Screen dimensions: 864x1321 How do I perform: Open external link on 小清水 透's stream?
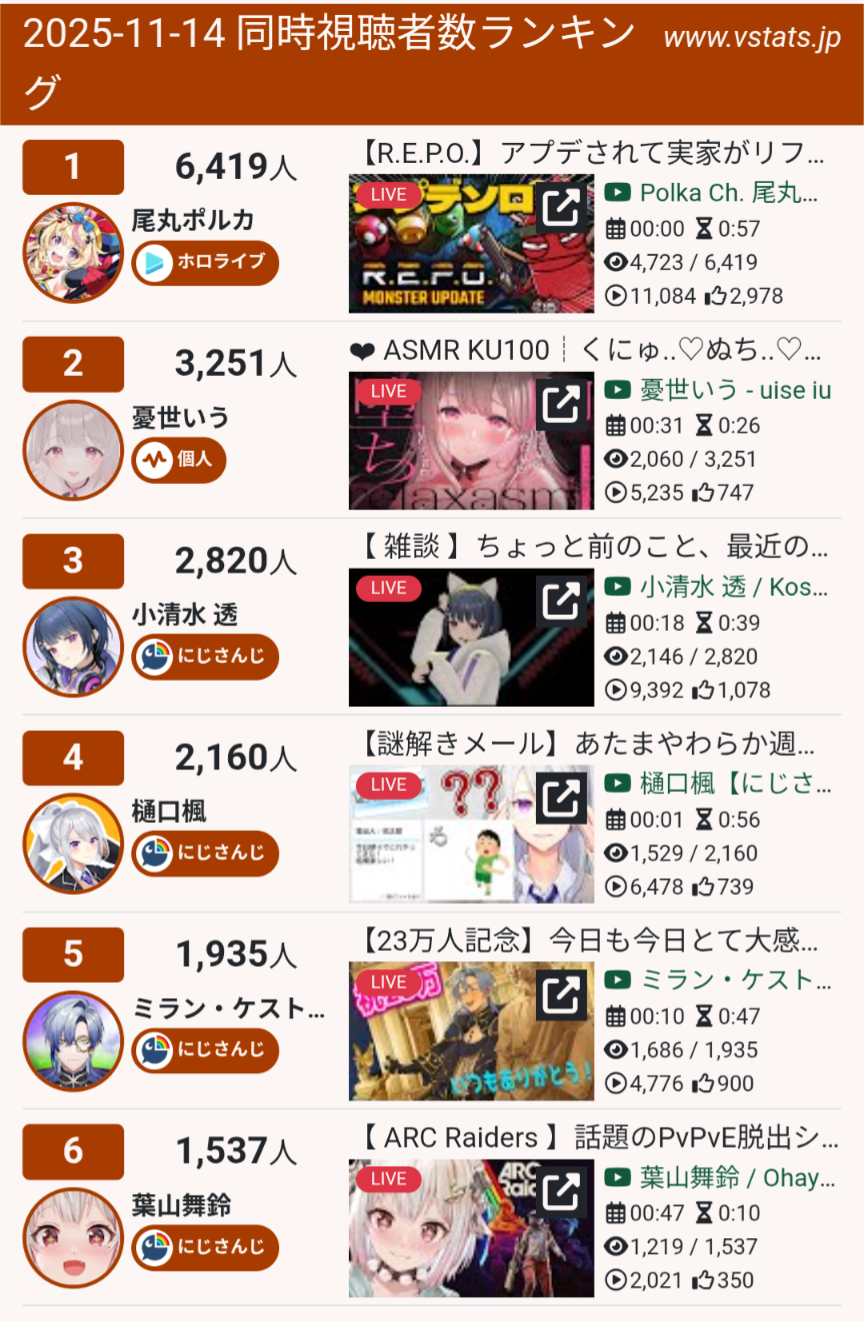coord(562,601)
